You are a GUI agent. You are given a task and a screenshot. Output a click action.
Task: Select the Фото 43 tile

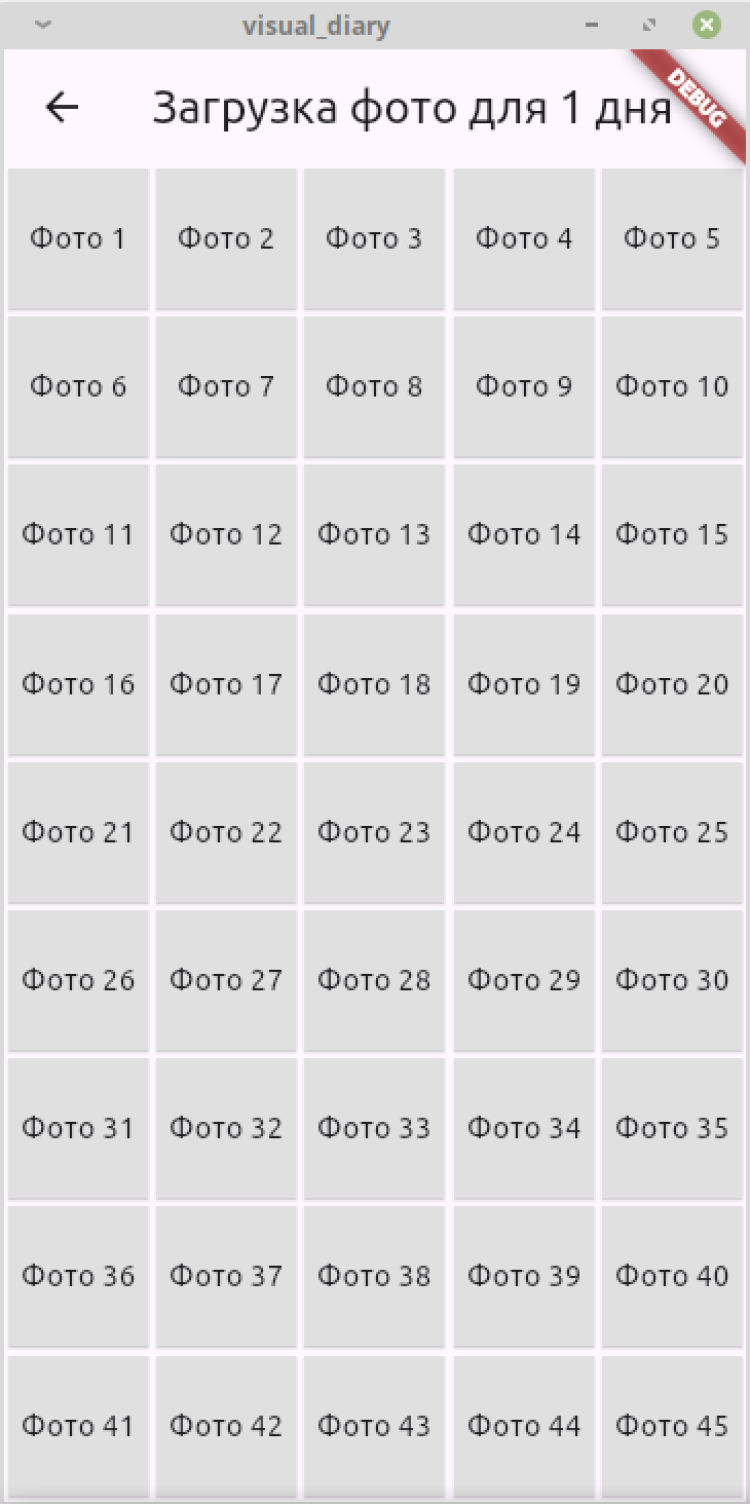374,1426
